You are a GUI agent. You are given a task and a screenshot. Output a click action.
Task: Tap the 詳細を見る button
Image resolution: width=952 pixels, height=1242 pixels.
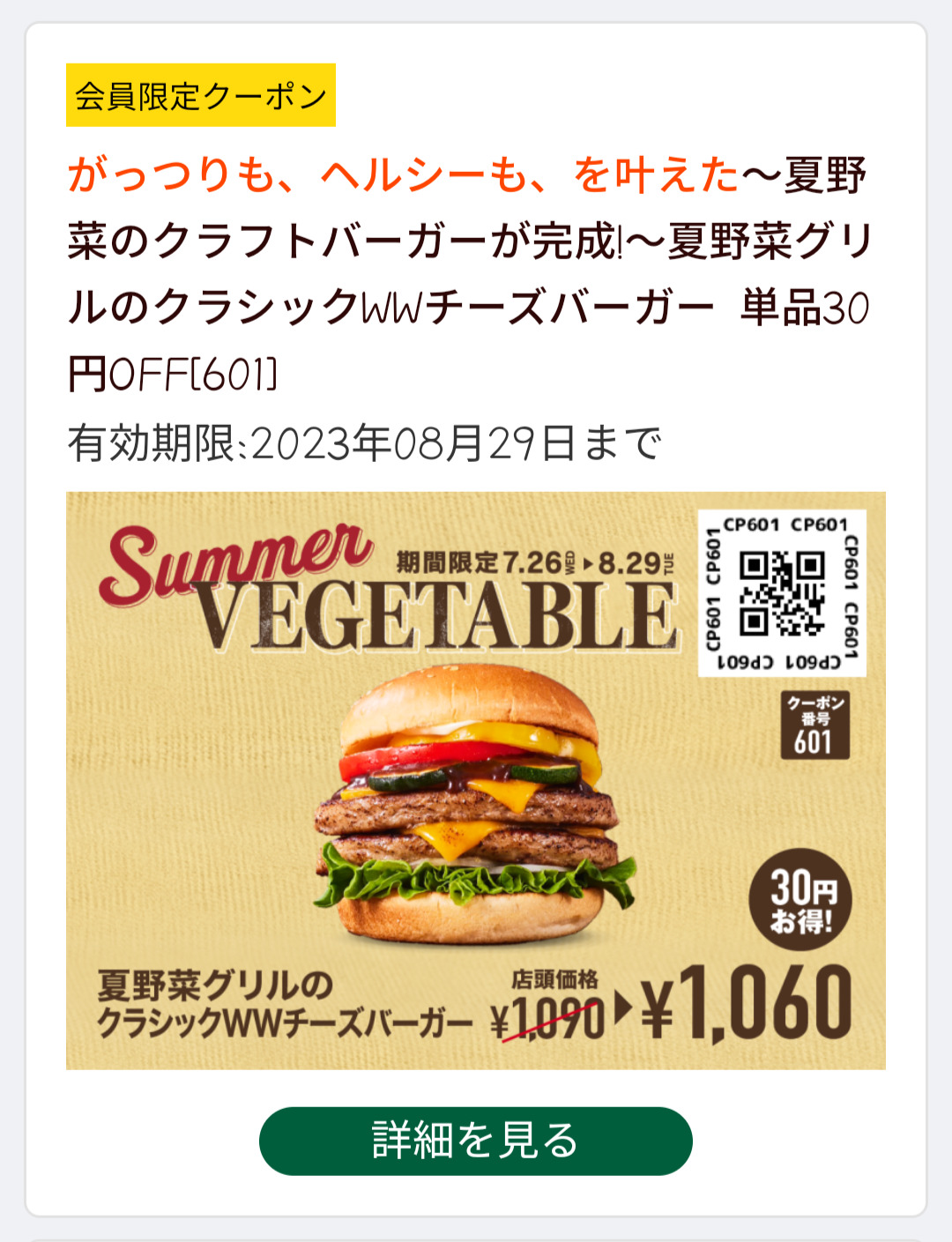(x=475, y=1141)
